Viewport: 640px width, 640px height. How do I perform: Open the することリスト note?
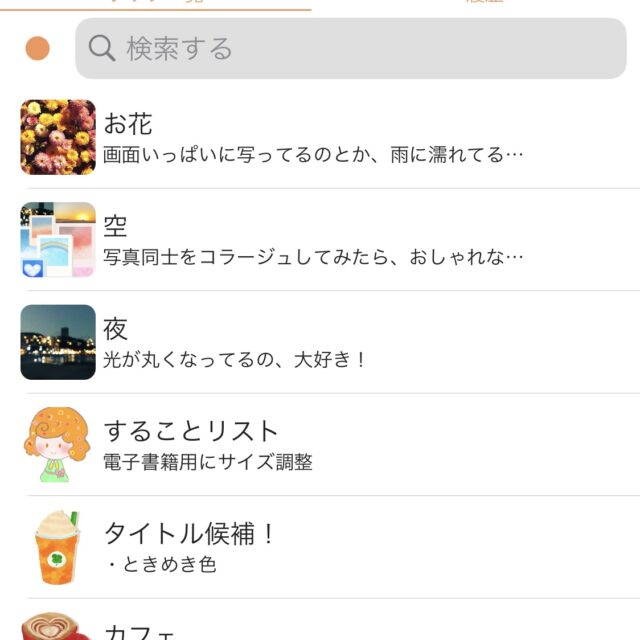point(320,445)
